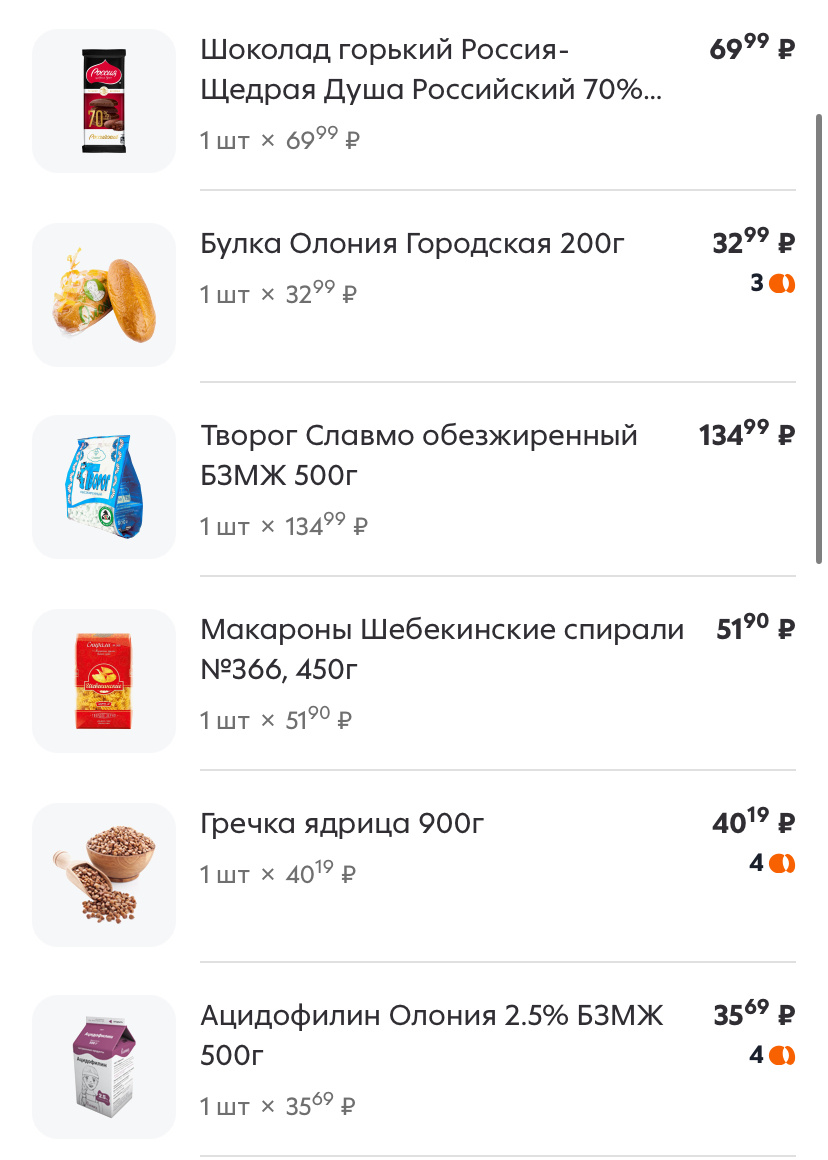The width and height of the screenshot is (828, 1160).
Task: Select the Гречка ядрица 900г title
Action: (x=340, y=822)
